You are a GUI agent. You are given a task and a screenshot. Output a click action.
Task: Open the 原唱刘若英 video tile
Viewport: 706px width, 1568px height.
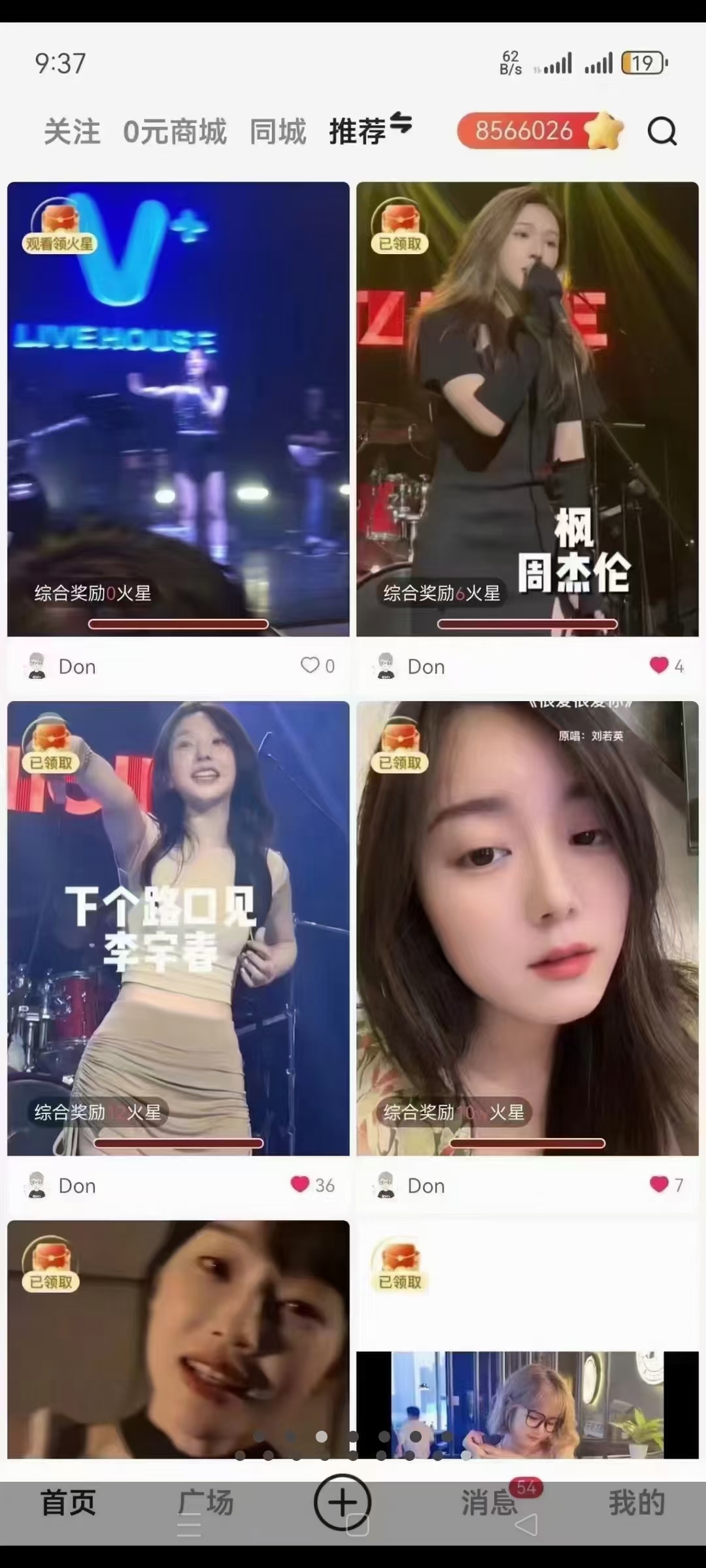(x=528, y=928)
